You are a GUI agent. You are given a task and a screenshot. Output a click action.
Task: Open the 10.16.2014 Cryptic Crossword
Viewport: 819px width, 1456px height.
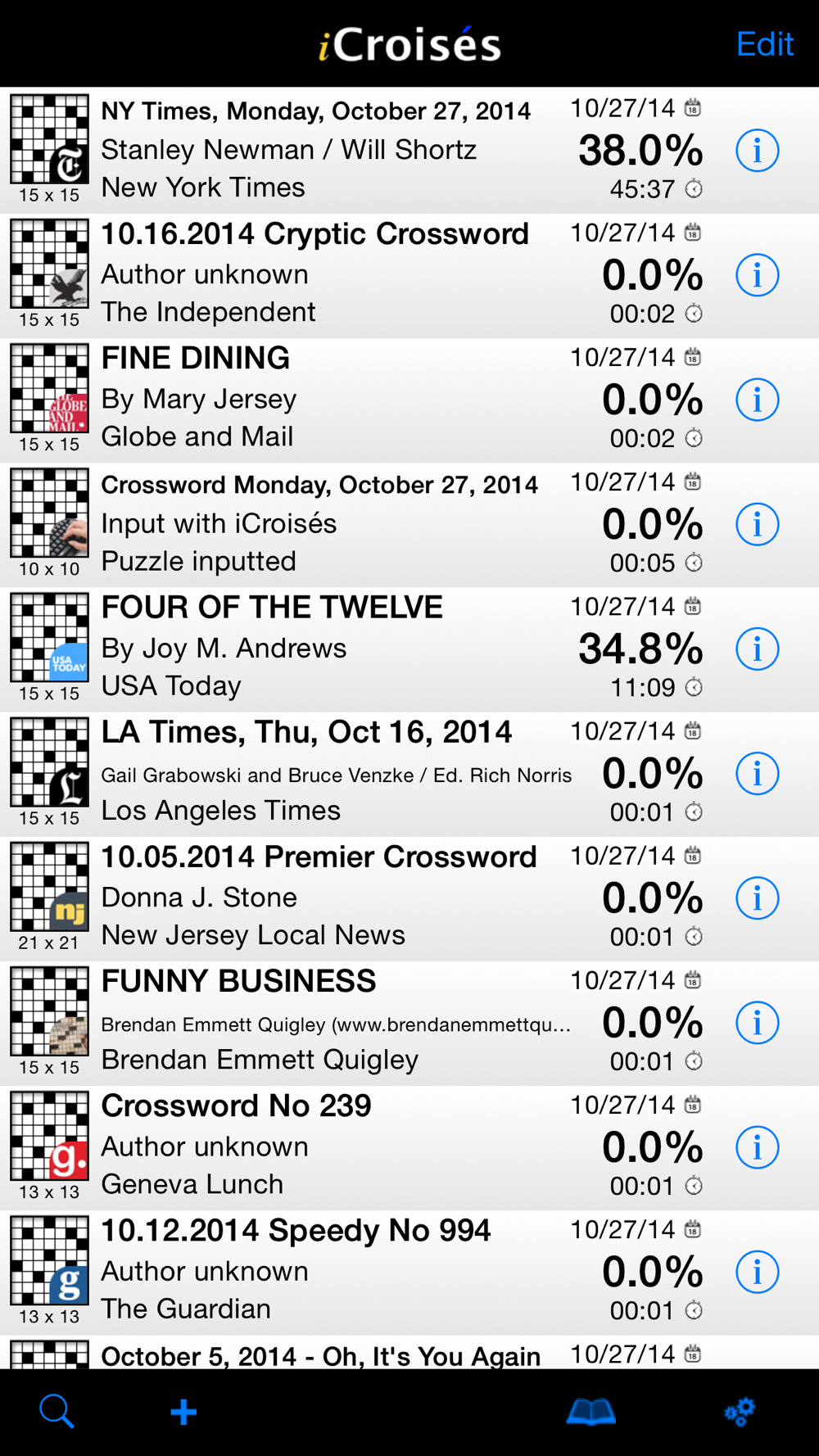coord(409,275)
